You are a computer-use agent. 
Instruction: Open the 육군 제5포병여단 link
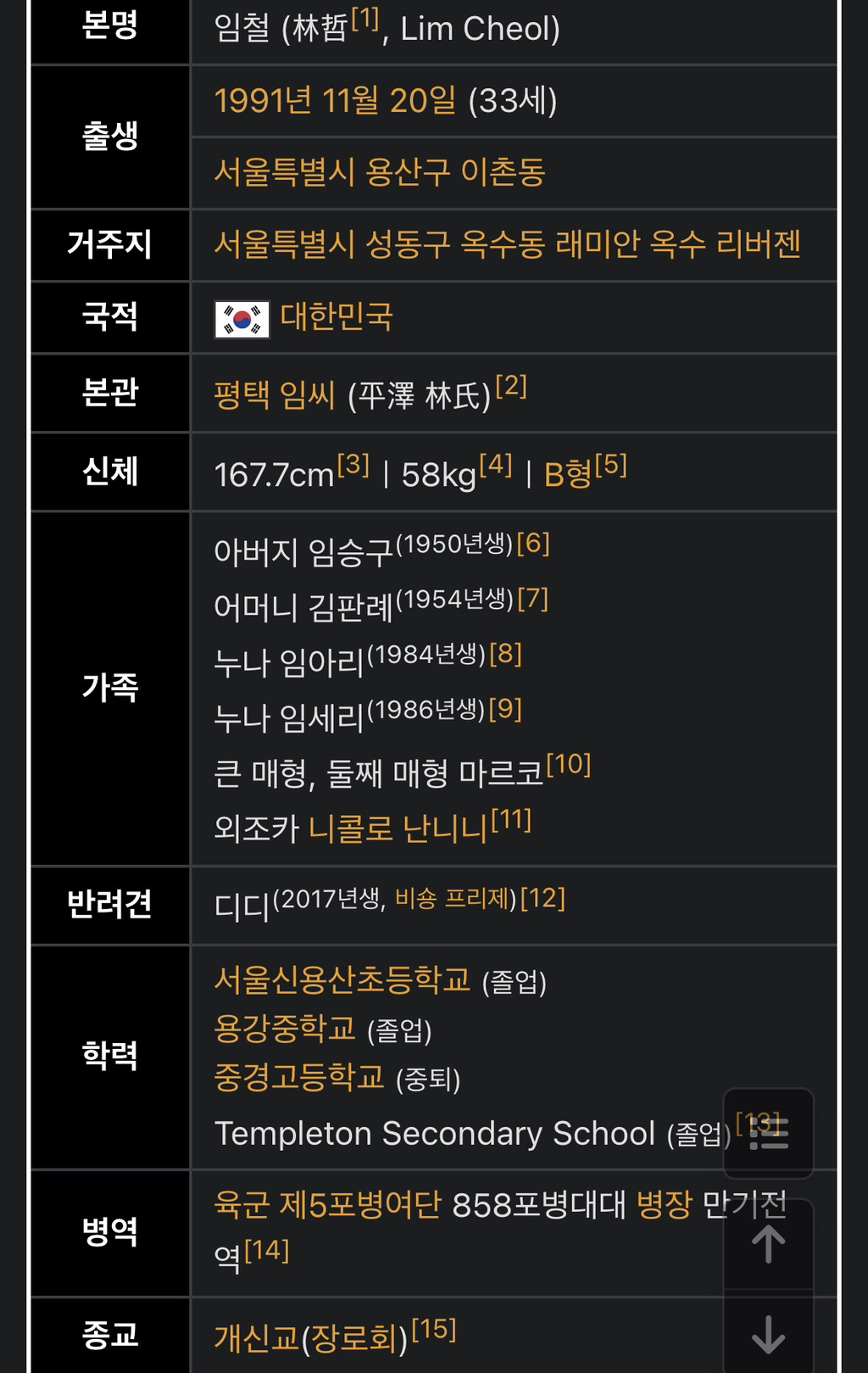click(x=327, y=1204)
